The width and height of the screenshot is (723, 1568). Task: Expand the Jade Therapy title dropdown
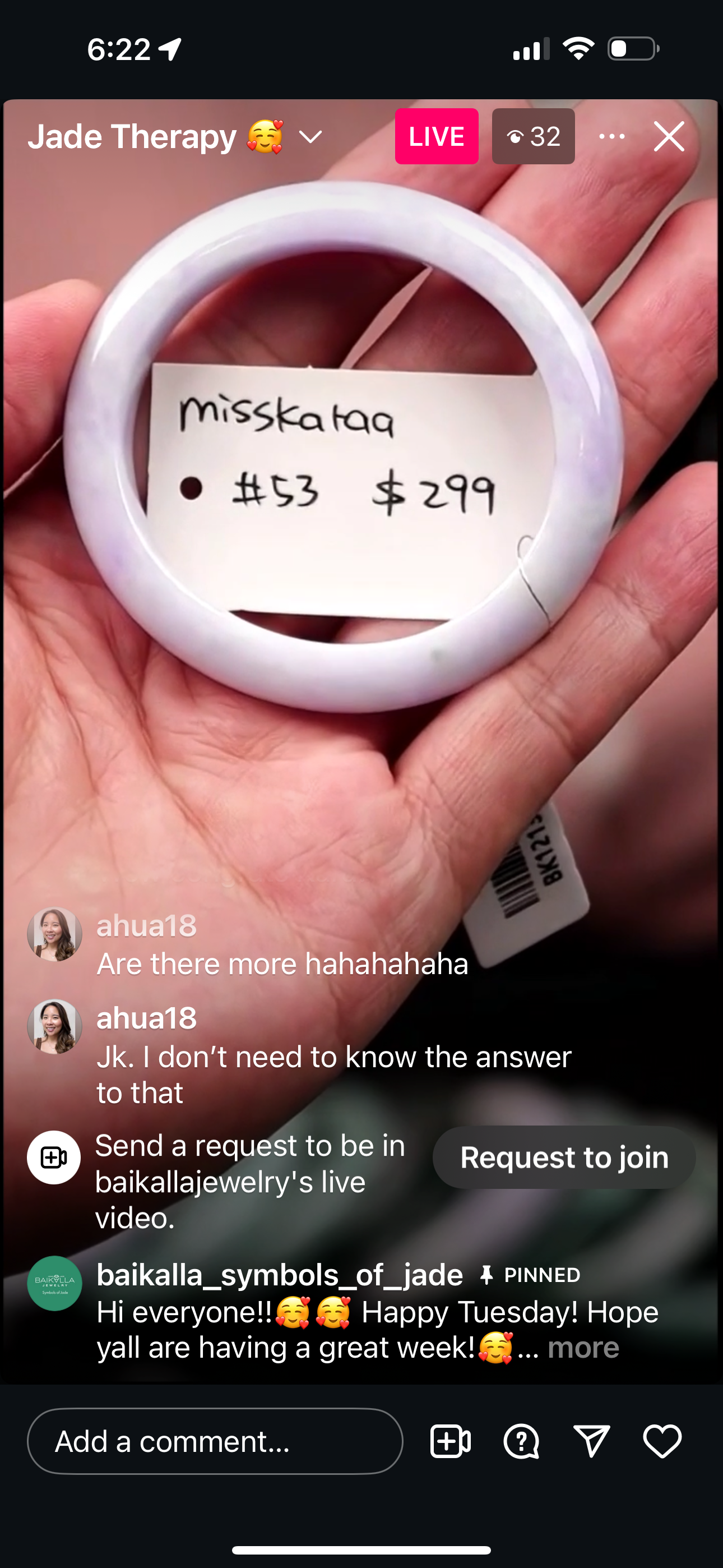tap(310, 137)
